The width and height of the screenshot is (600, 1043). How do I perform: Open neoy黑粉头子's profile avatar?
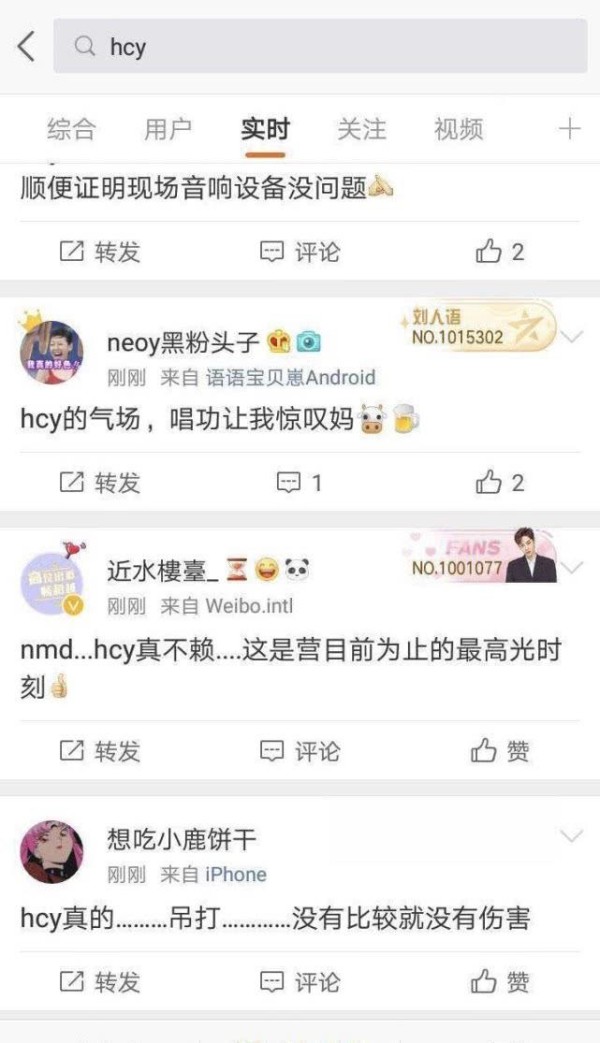(x=51, y=352)
